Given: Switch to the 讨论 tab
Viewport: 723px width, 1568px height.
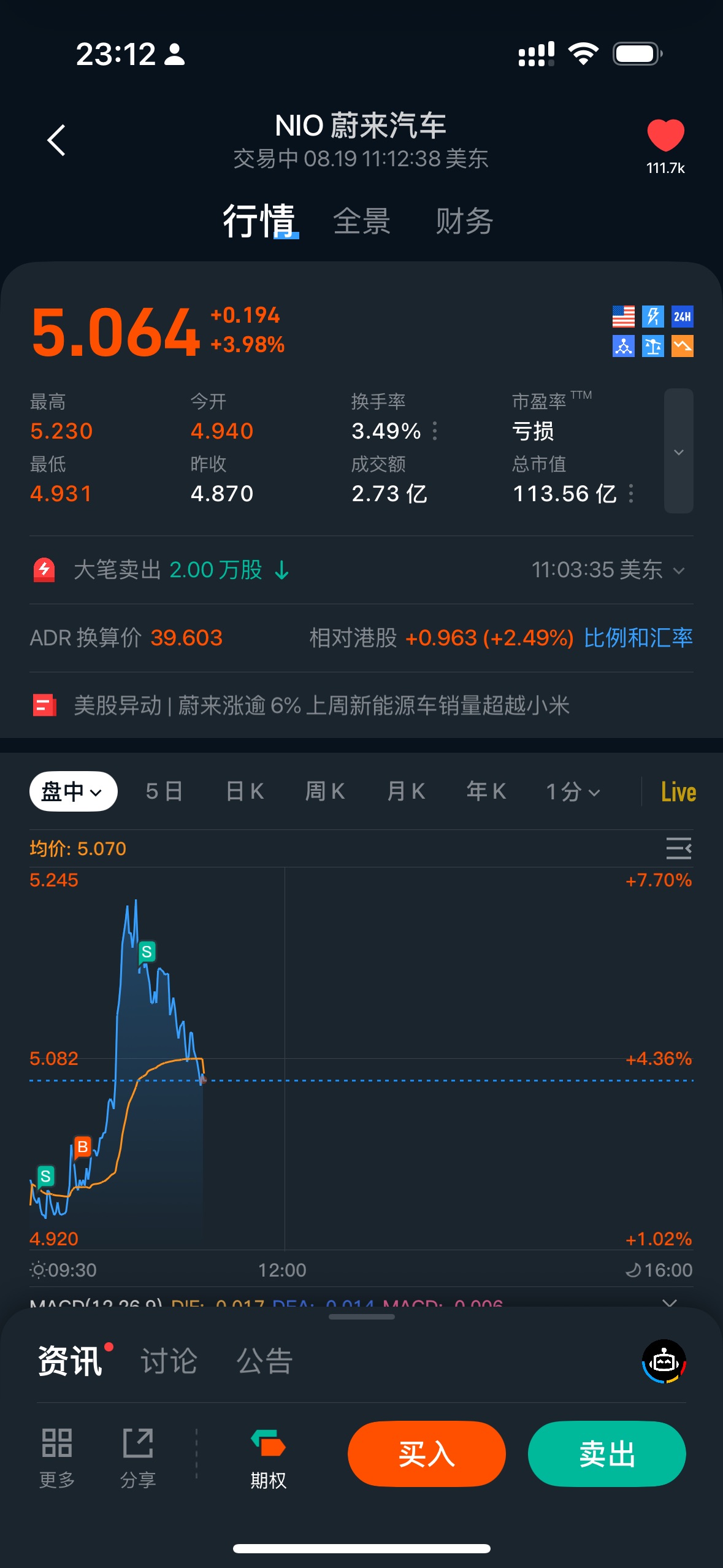Looking at the screenshot, I should (x=169, y=1361).
